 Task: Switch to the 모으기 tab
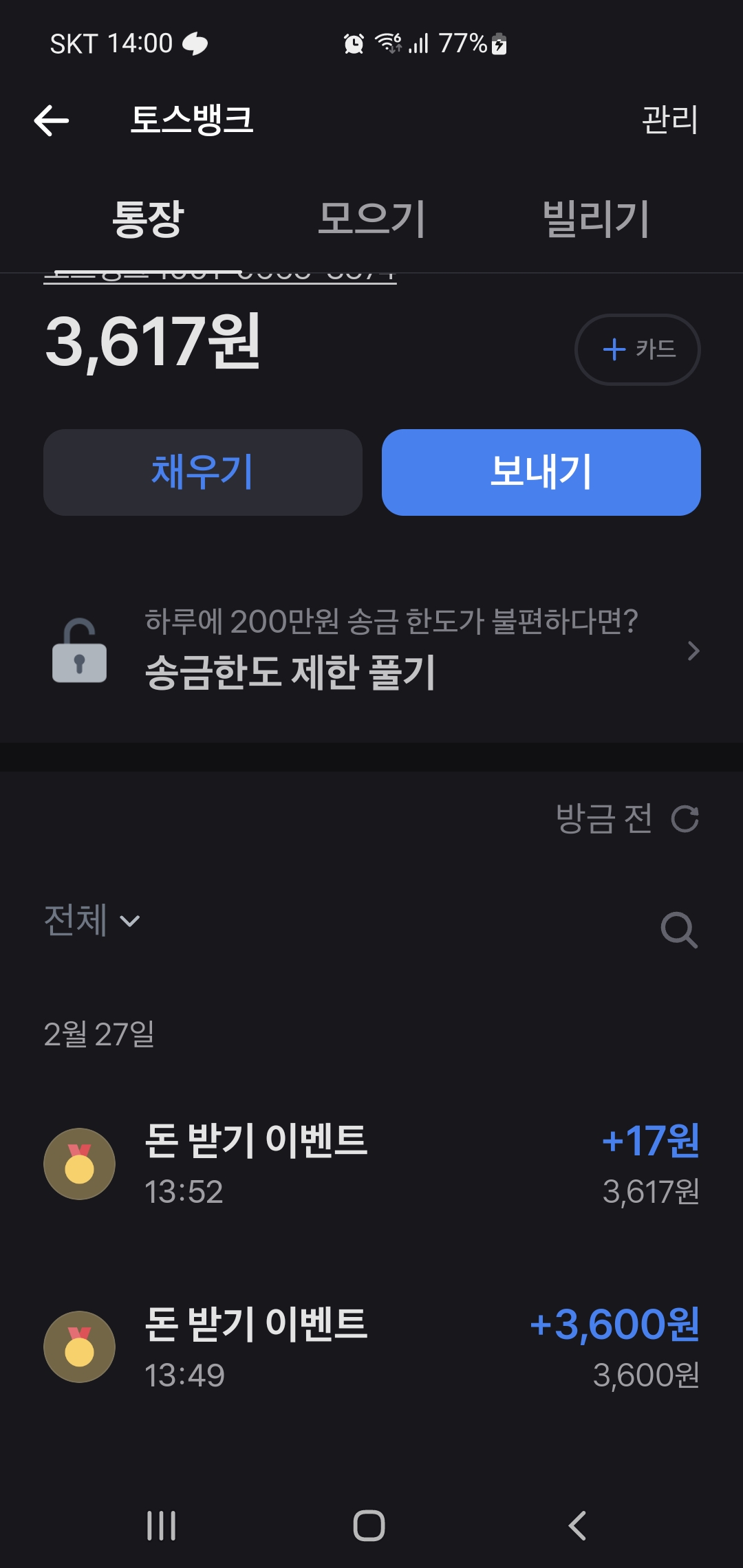pyautogui.click(x=371, y=219)
